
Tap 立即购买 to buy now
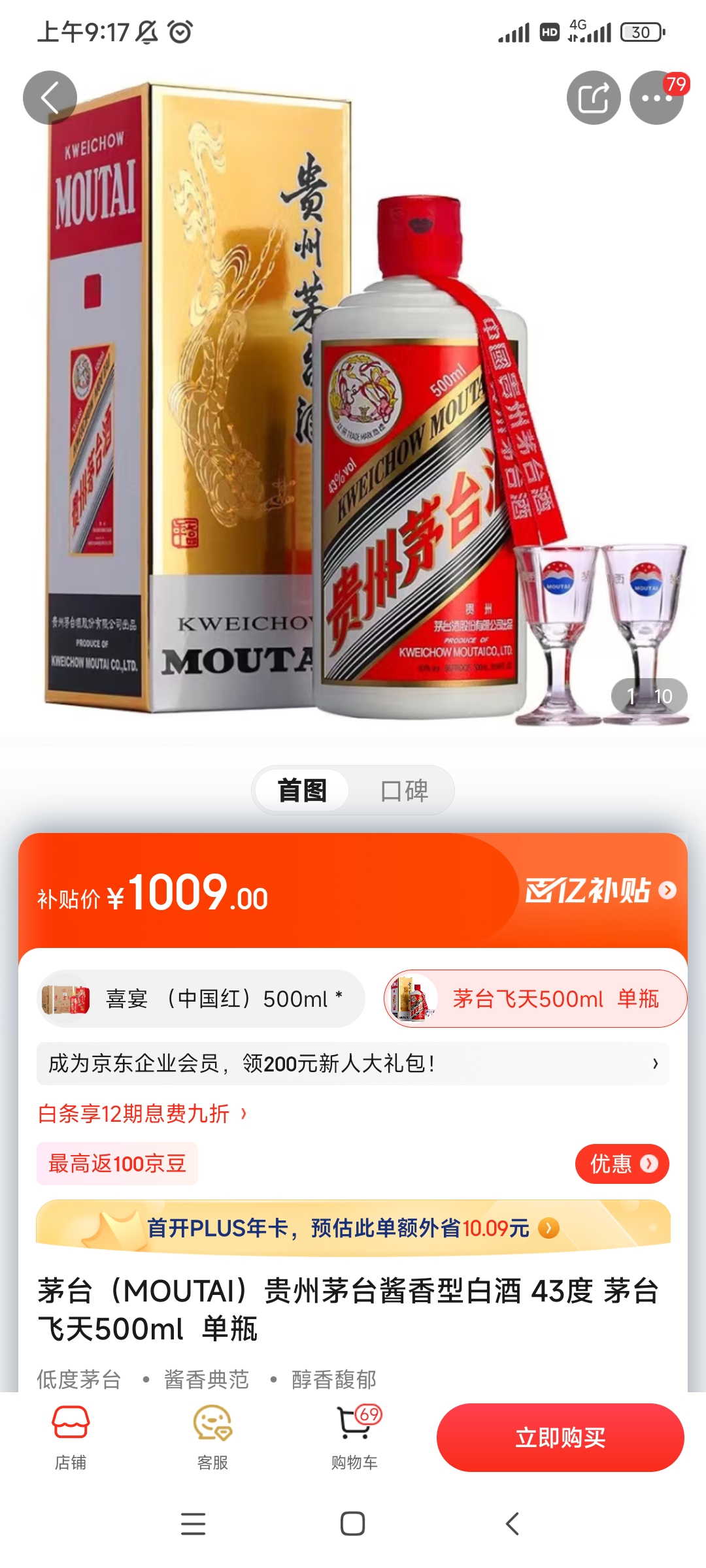click(560, 1437)
